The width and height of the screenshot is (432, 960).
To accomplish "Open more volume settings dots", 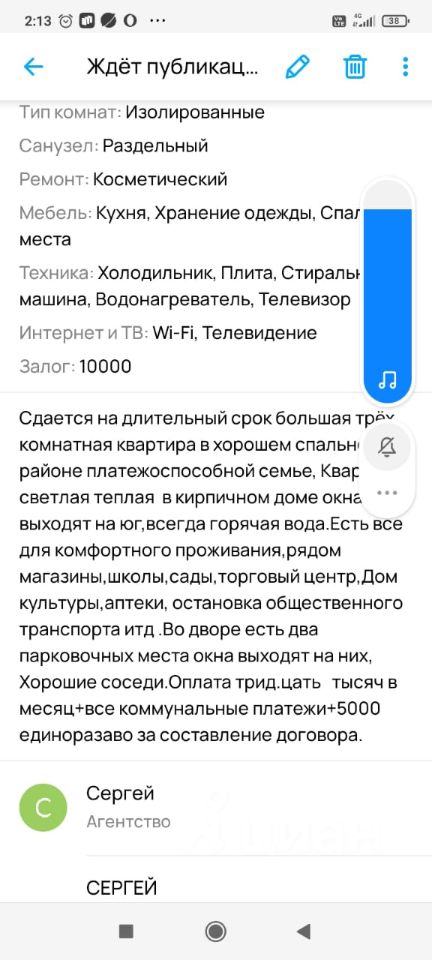I will coord(387,492).
